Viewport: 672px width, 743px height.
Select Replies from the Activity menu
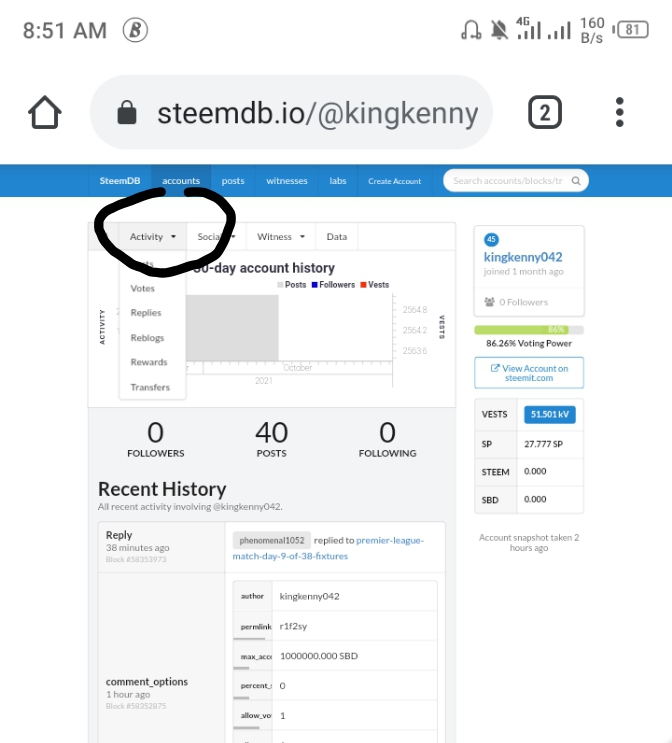[146, 313]
